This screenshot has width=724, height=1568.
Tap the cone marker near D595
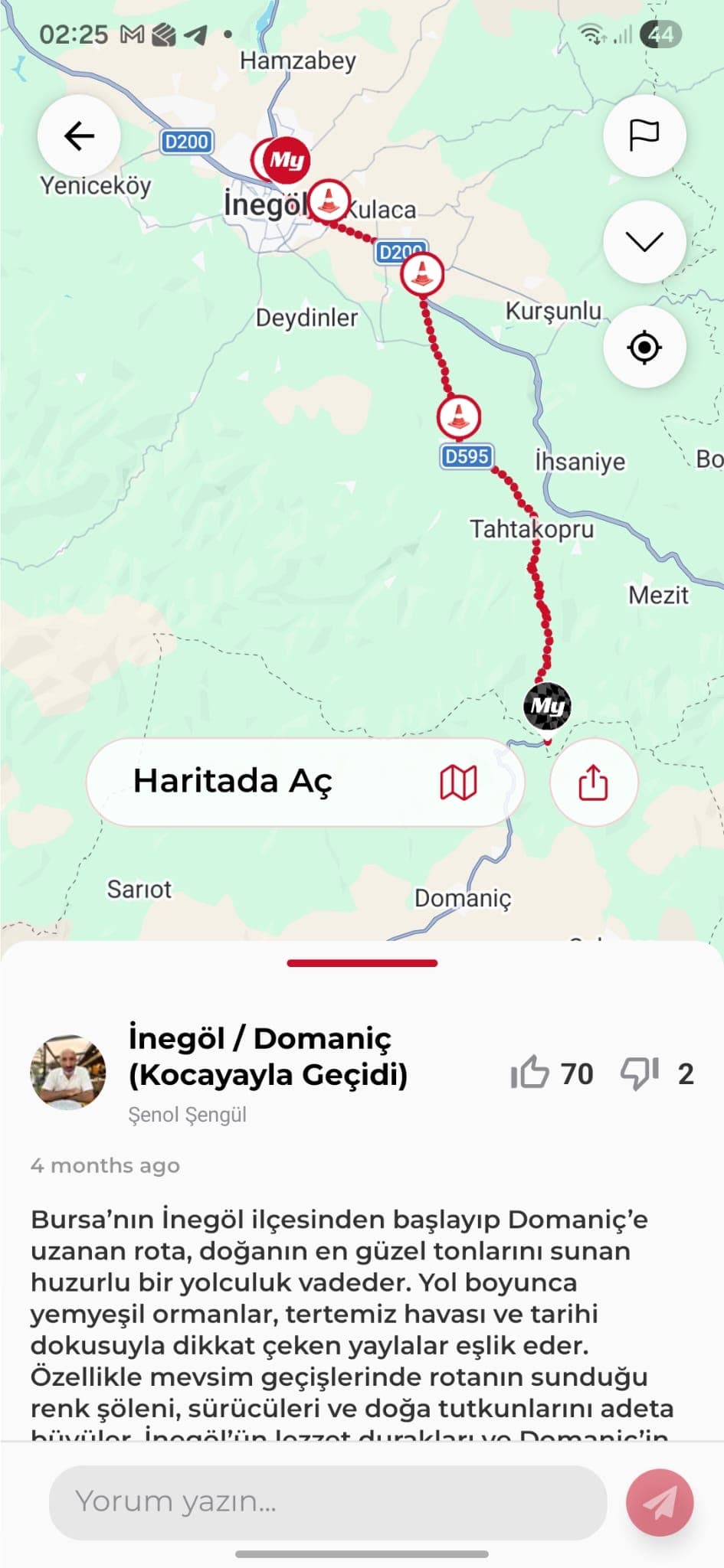[x=458, y=417]
